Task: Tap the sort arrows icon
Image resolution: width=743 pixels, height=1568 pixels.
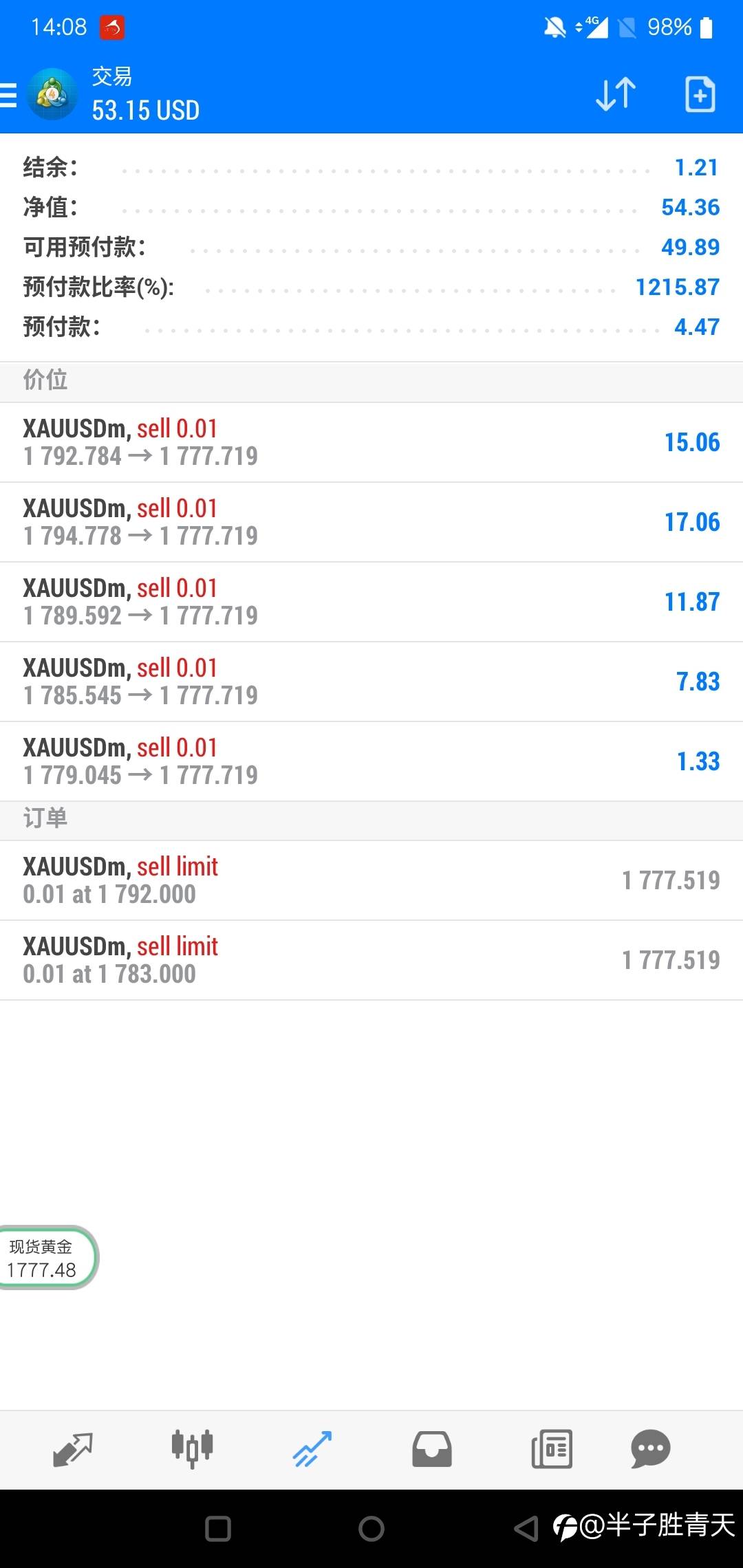Action: (615, 94)
